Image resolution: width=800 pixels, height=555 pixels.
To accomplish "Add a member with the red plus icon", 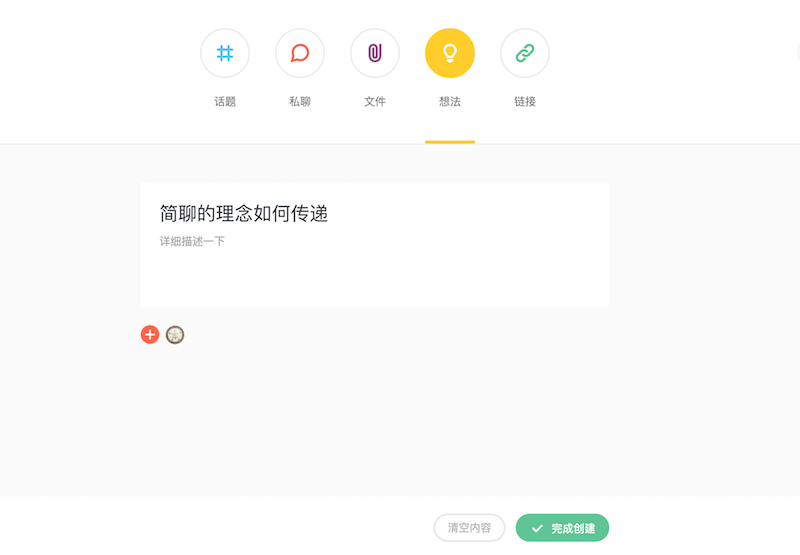I will tap(150, 335).
